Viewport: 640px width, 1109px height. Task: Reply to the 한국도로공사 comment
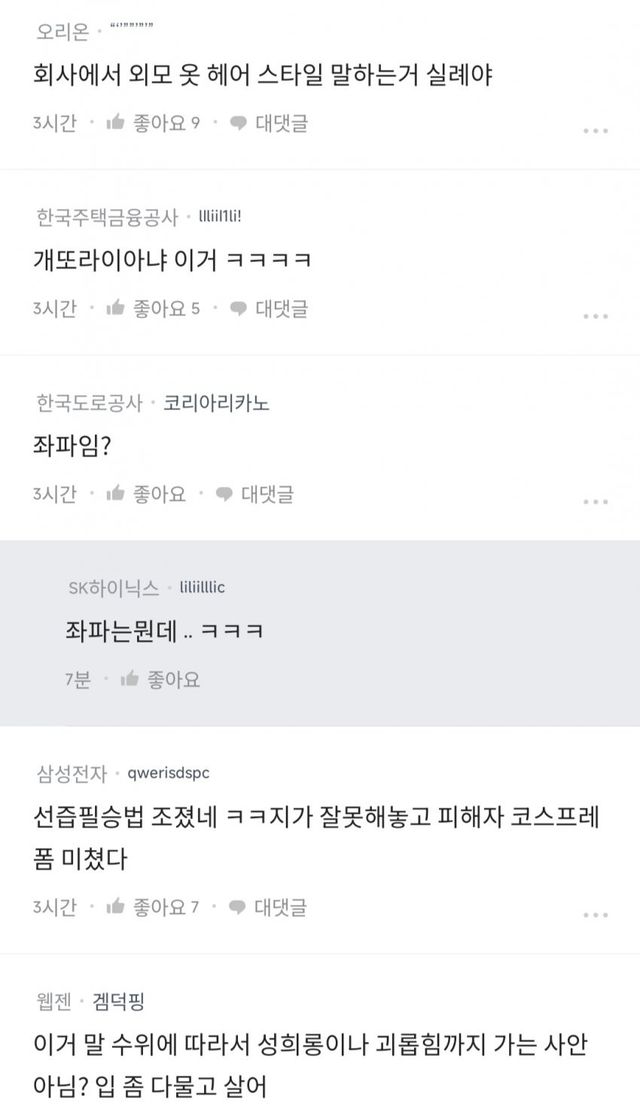point(254,494)
